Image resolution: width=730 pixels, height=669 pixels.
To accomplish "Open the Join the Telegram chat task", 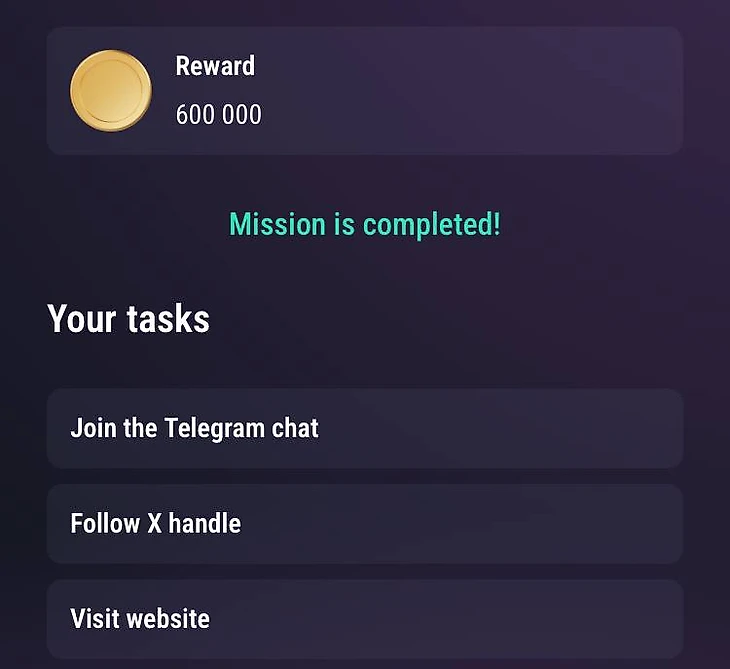I will [x=364, y=428].
